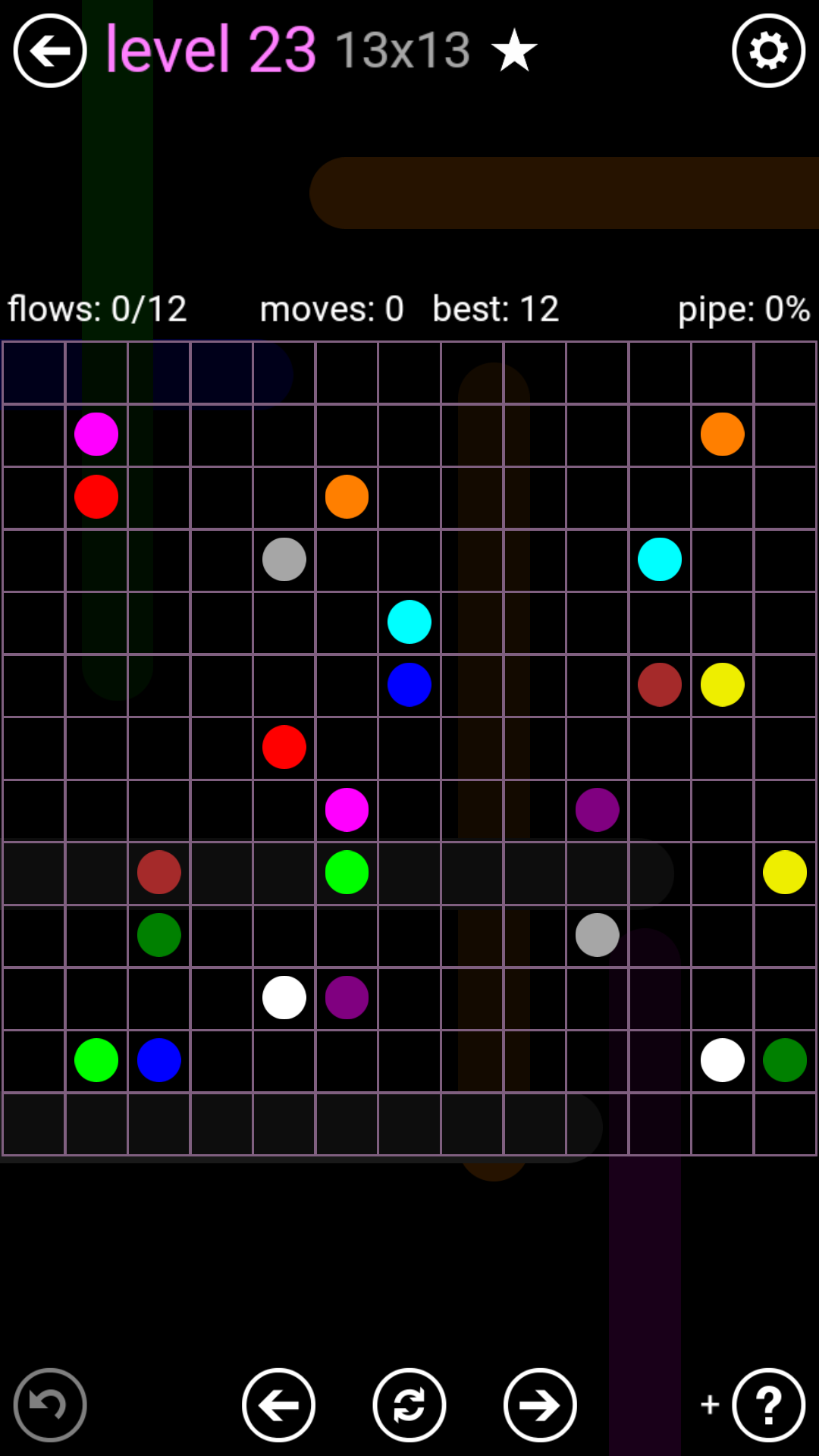Open the settings gear
The height and width of the screenshot is (1456, 819).
click(x=768, y=51)
